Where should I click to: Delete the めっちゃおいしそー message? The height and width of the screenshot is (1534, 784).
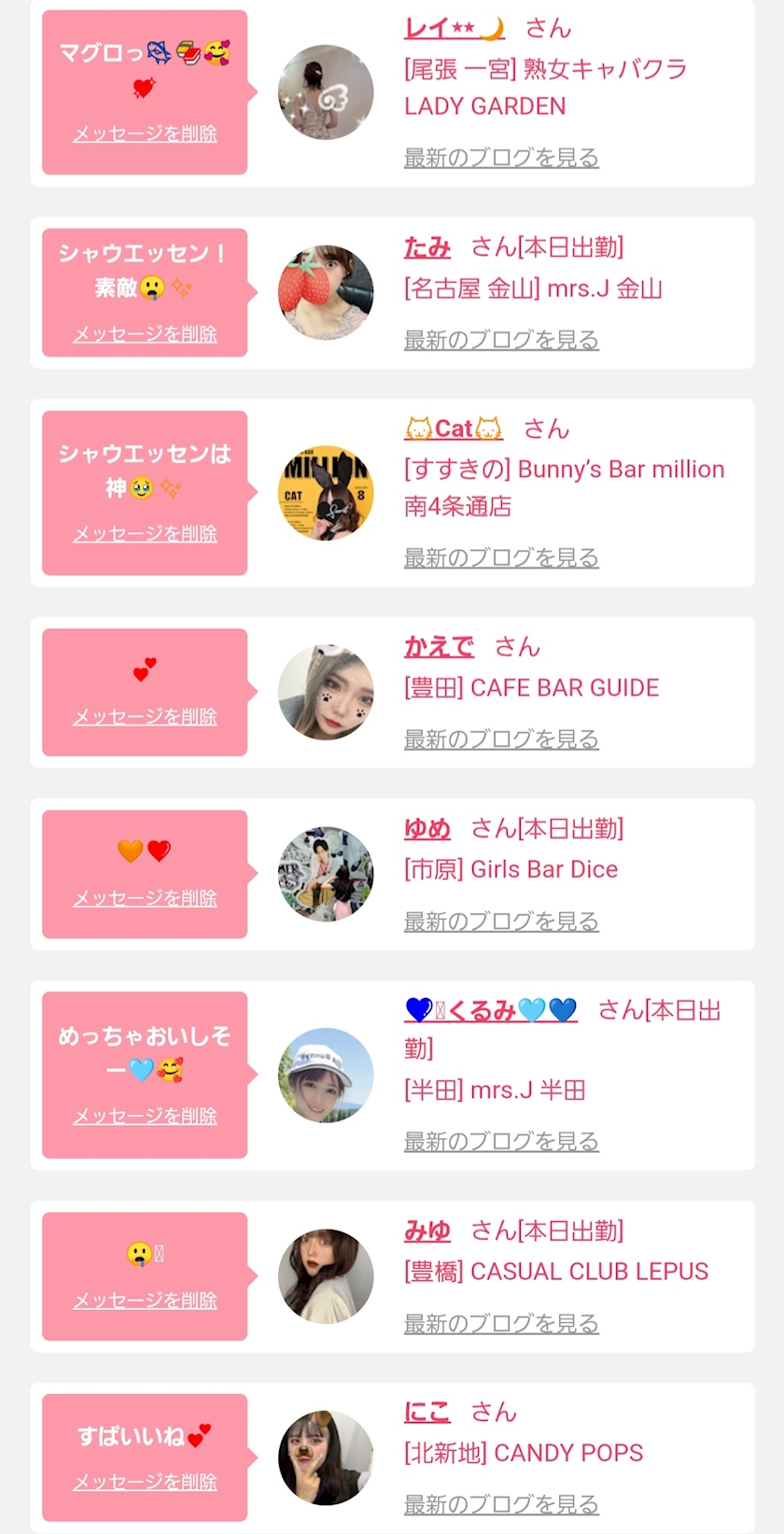(x=145, y=1116)
